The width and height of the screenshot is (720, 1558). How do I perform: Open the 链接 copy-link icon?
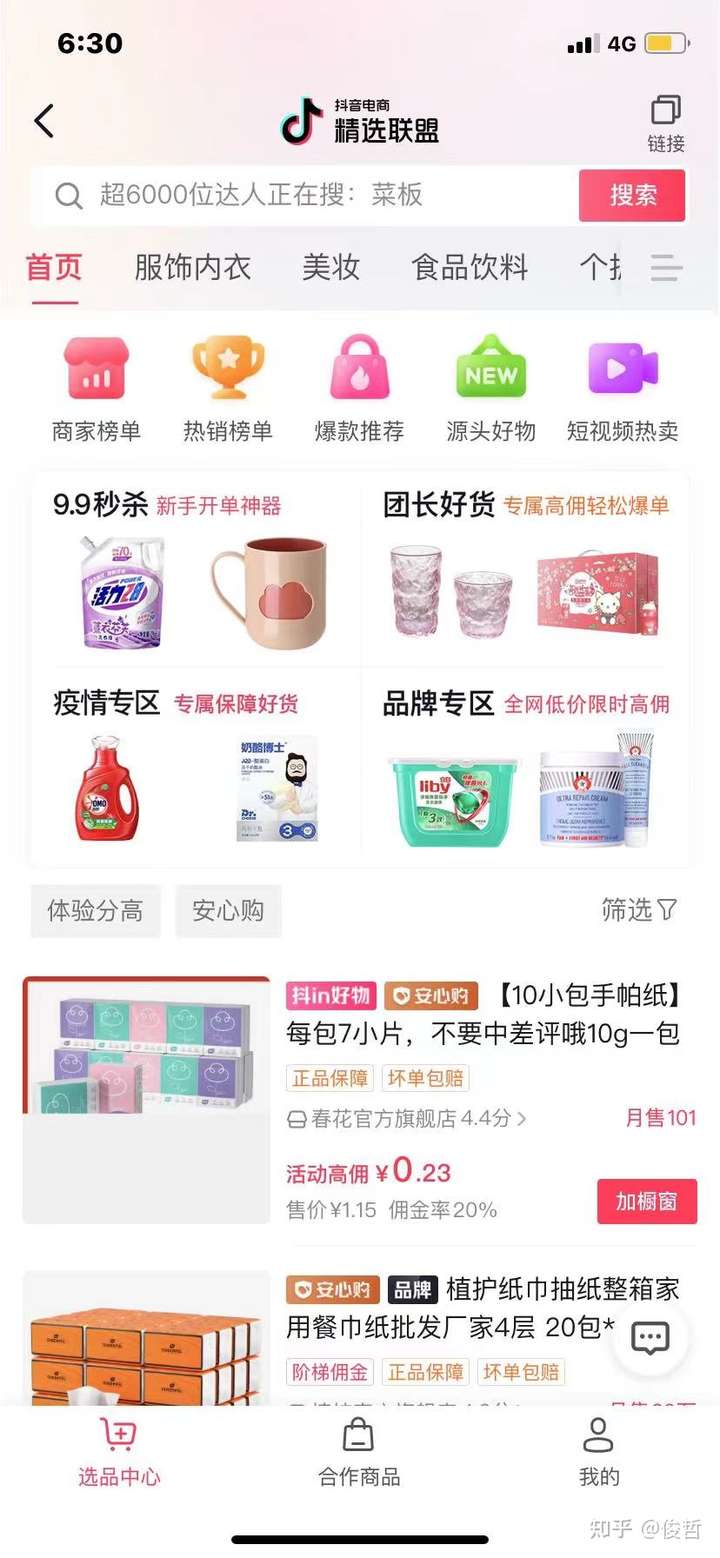pyautogui.click(x=665, y=123)
